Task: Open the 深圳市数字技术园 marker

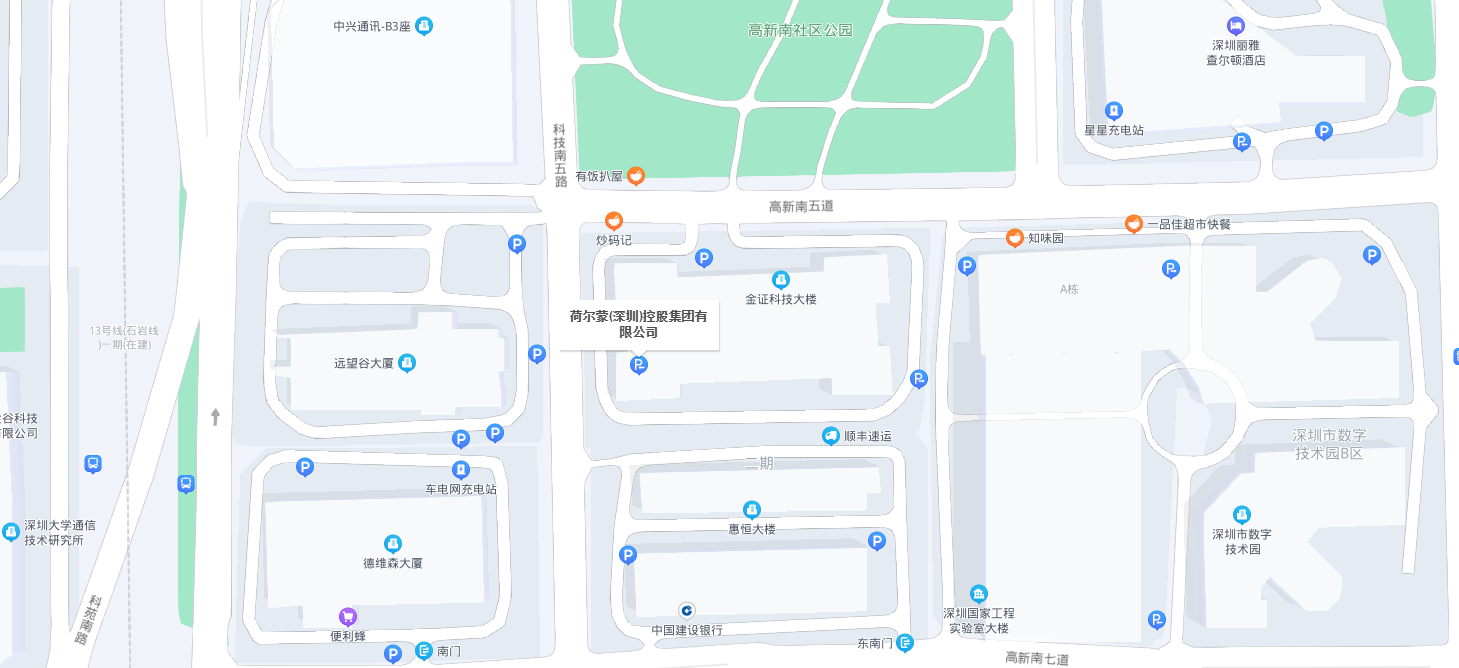Action: pos(1242,514)
